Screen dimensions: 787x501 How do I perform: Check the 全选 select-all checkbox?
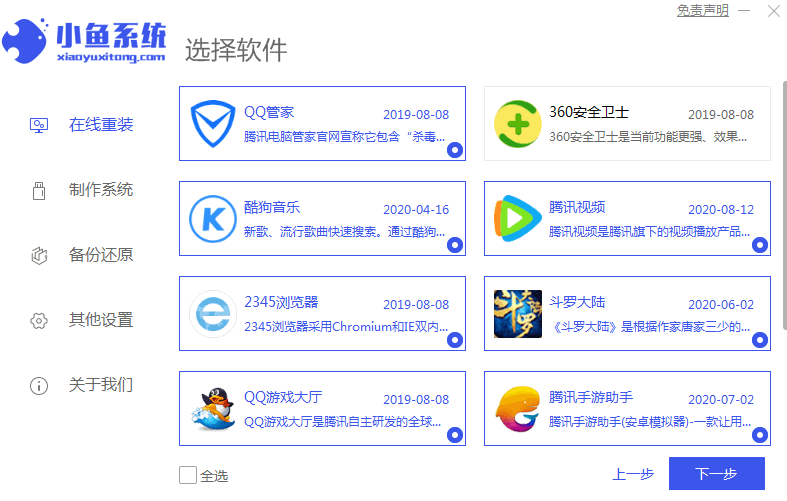[x=188, y=475]
